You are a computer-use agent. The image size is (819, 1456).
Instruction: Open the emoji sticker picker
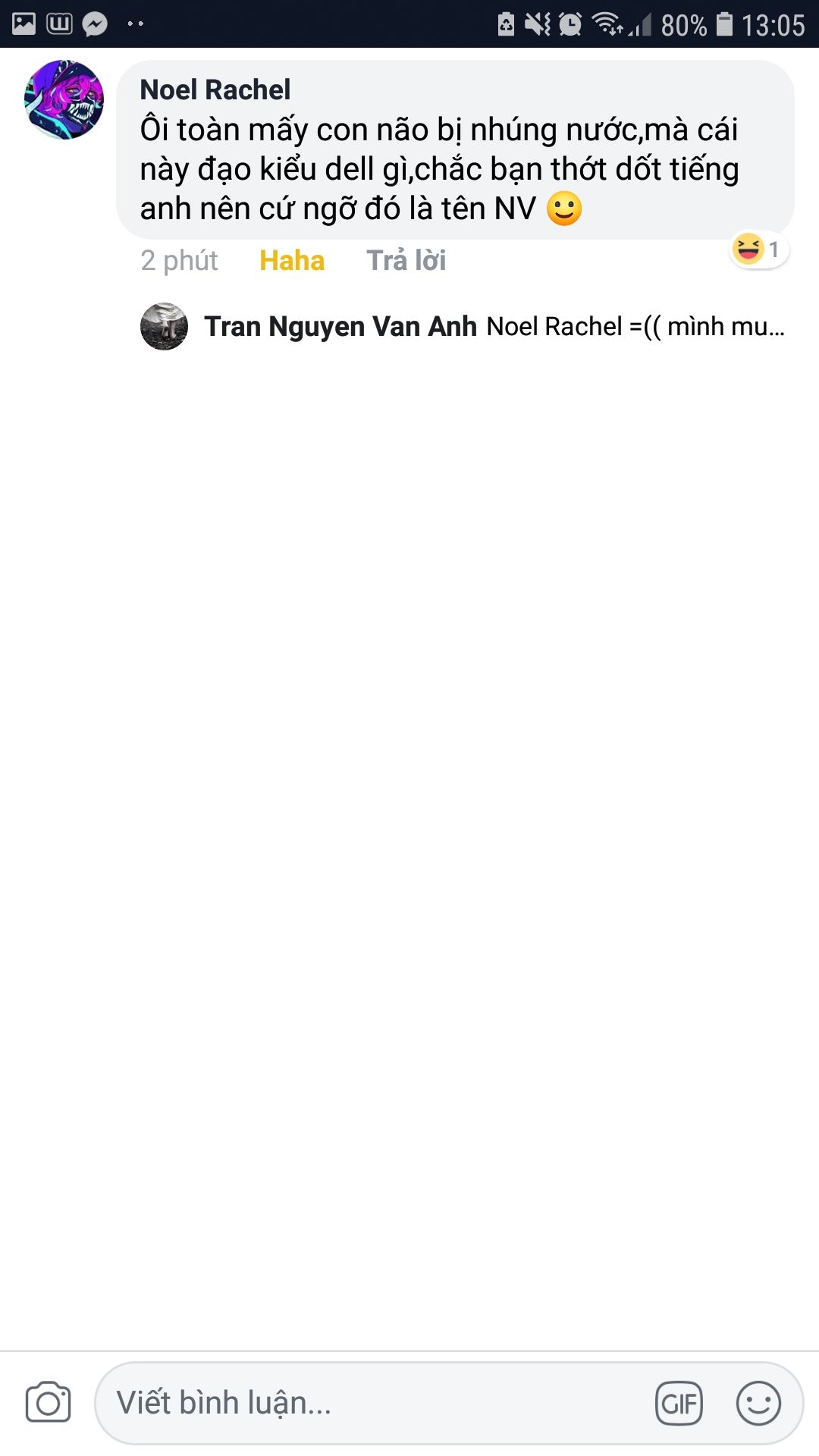(x=758, y=1404)
